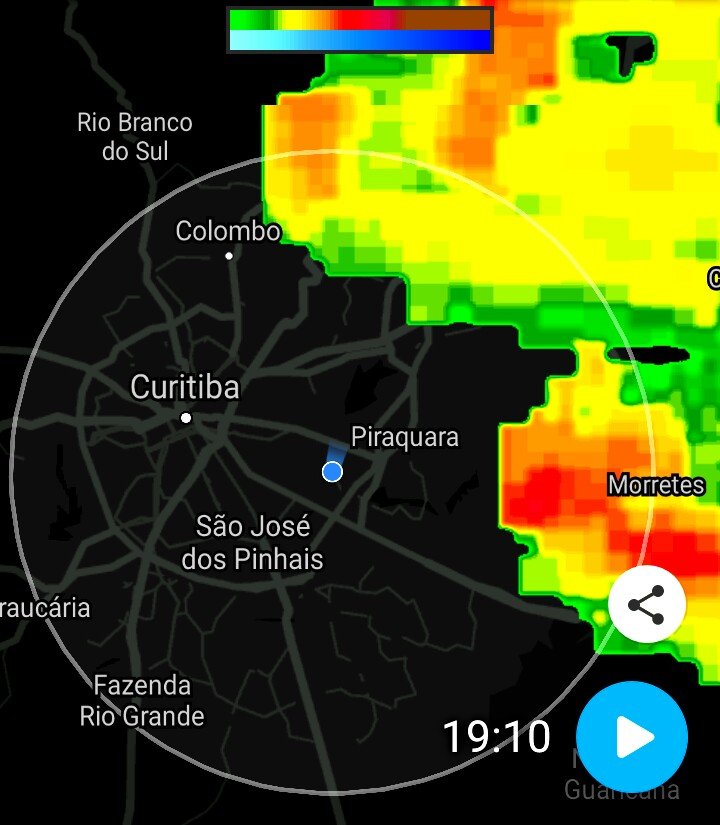Play the radar animation
The image size is (720, 825).
click(x=632, y=737)
